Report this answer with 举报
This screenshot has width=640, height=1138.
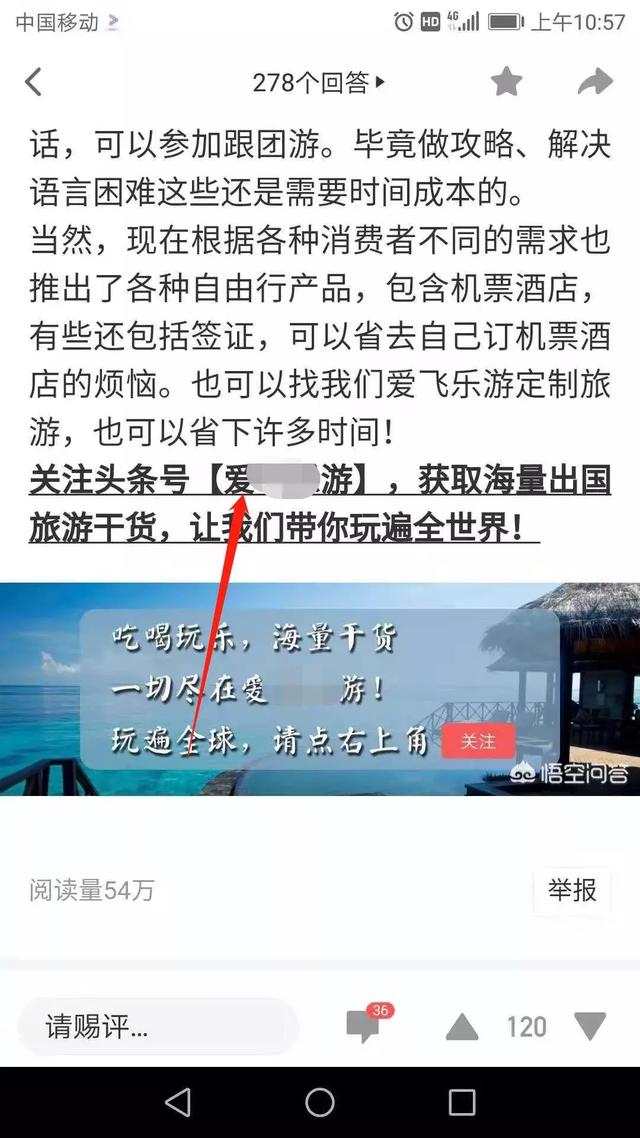coord(572,889)
